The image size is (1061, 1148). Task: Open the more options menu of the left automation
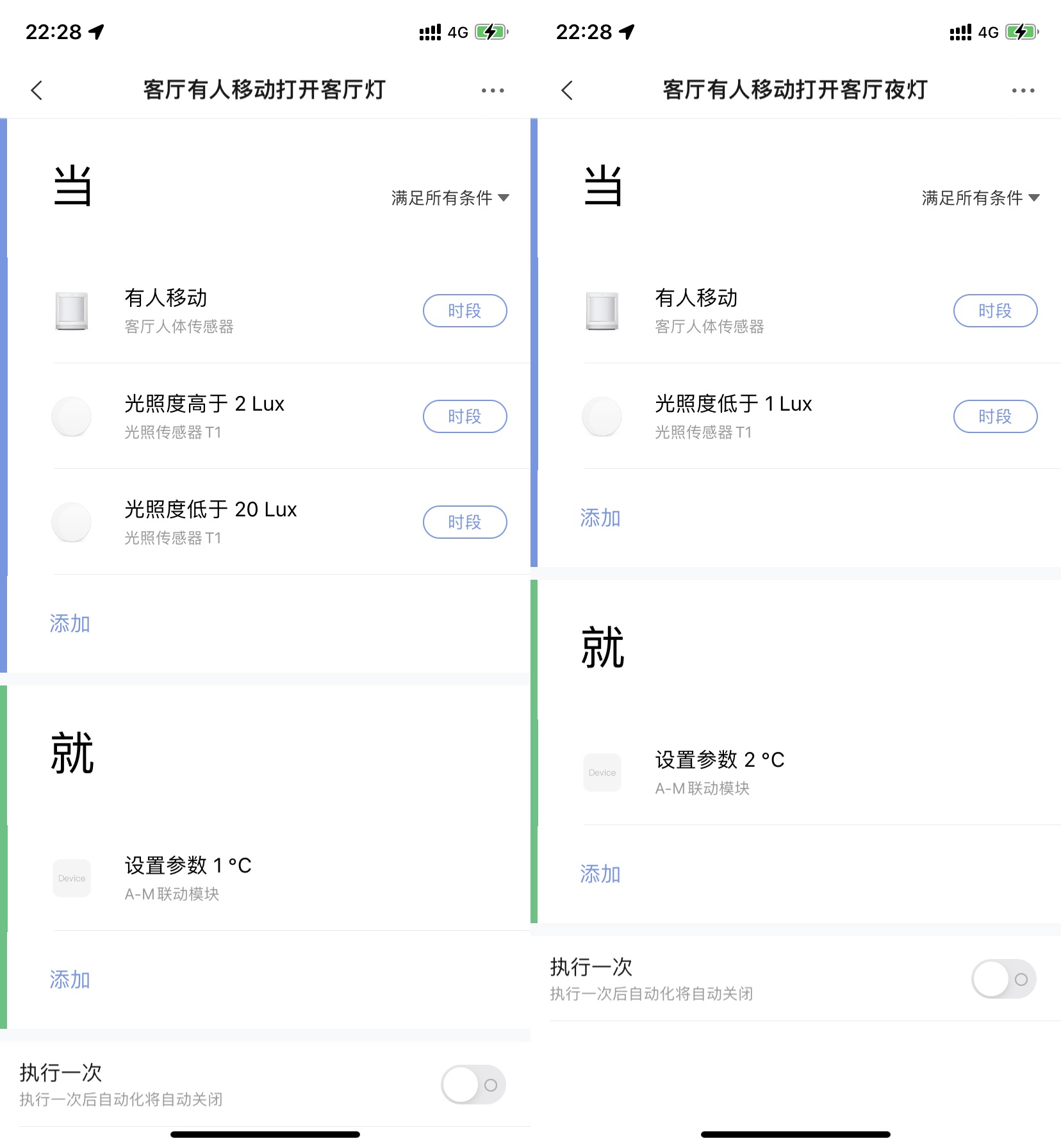[492, 90]
